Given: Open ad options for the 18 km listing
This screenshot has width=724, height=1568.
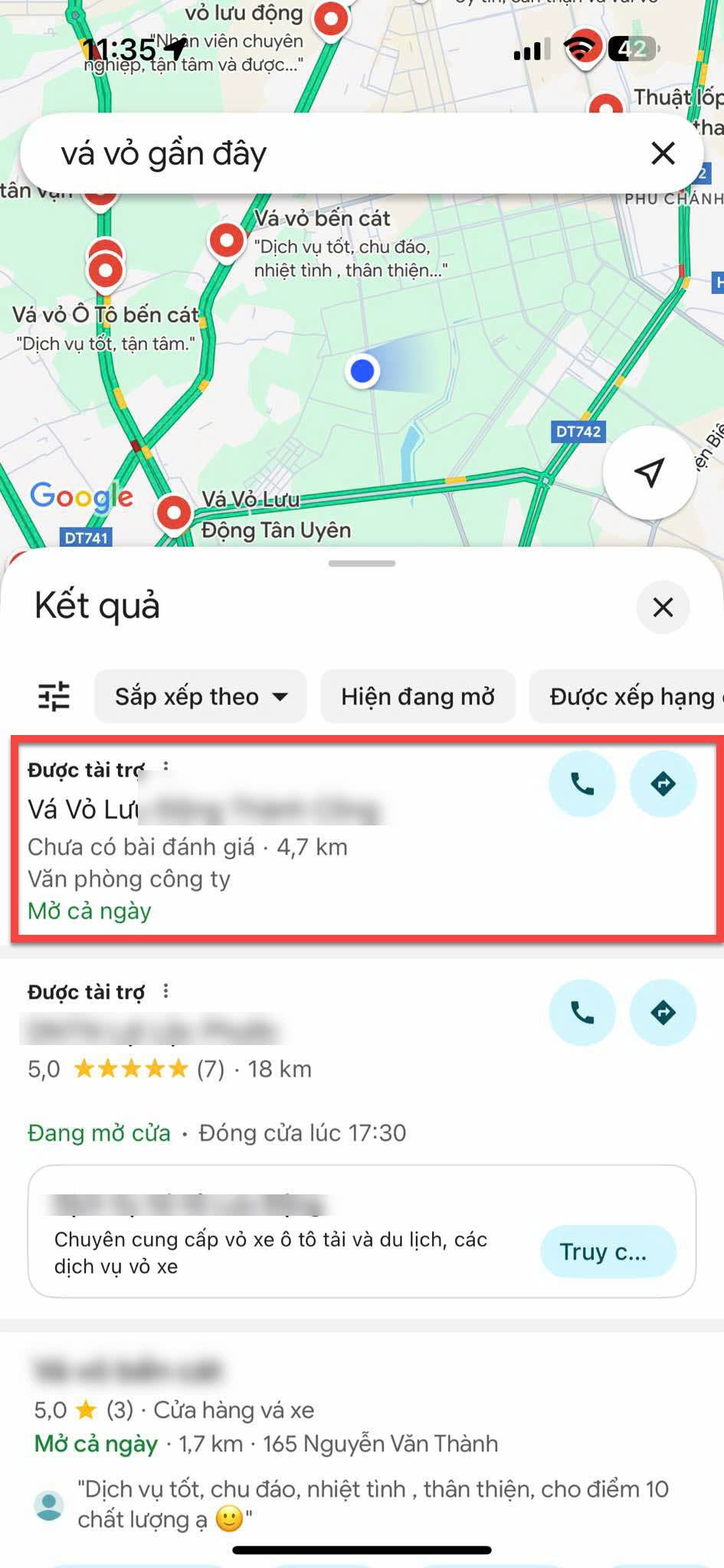Looking at the screenshot, I should [x=166, y=991].
